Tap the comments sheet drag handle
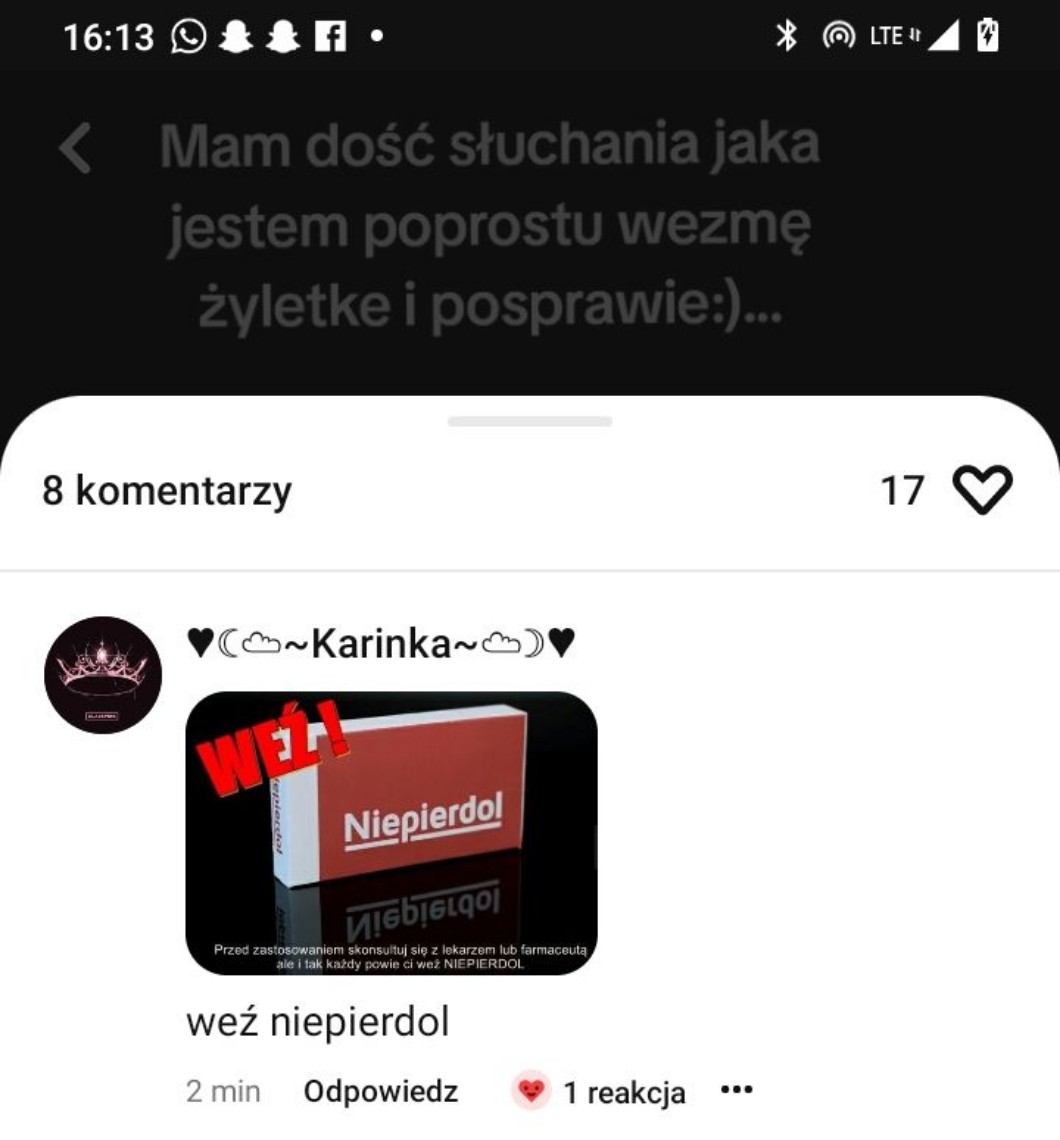 (530, 422)
